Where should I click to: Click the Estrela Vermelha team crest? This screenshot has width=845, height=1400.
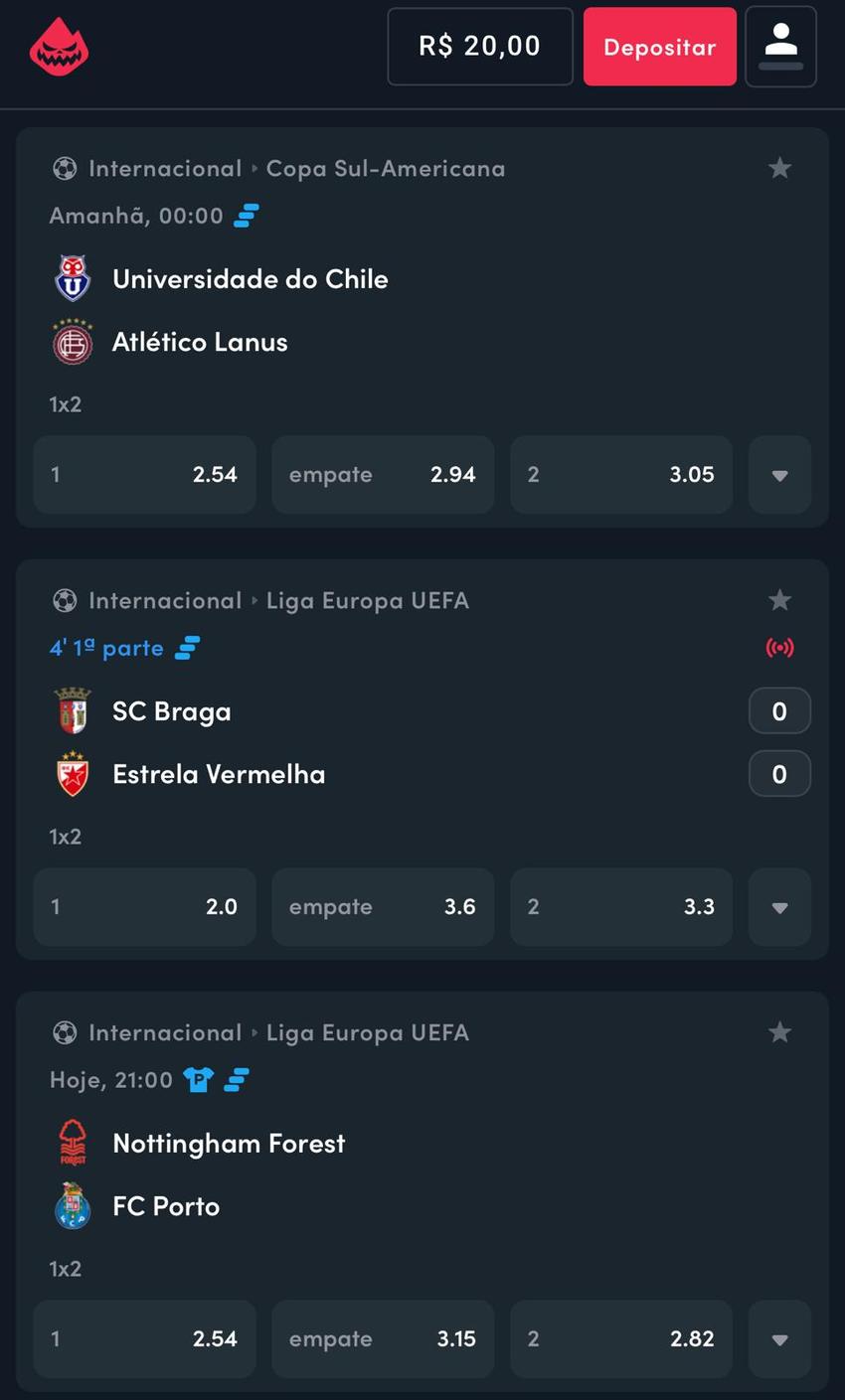pyautogui.click(x=71, y=773)
